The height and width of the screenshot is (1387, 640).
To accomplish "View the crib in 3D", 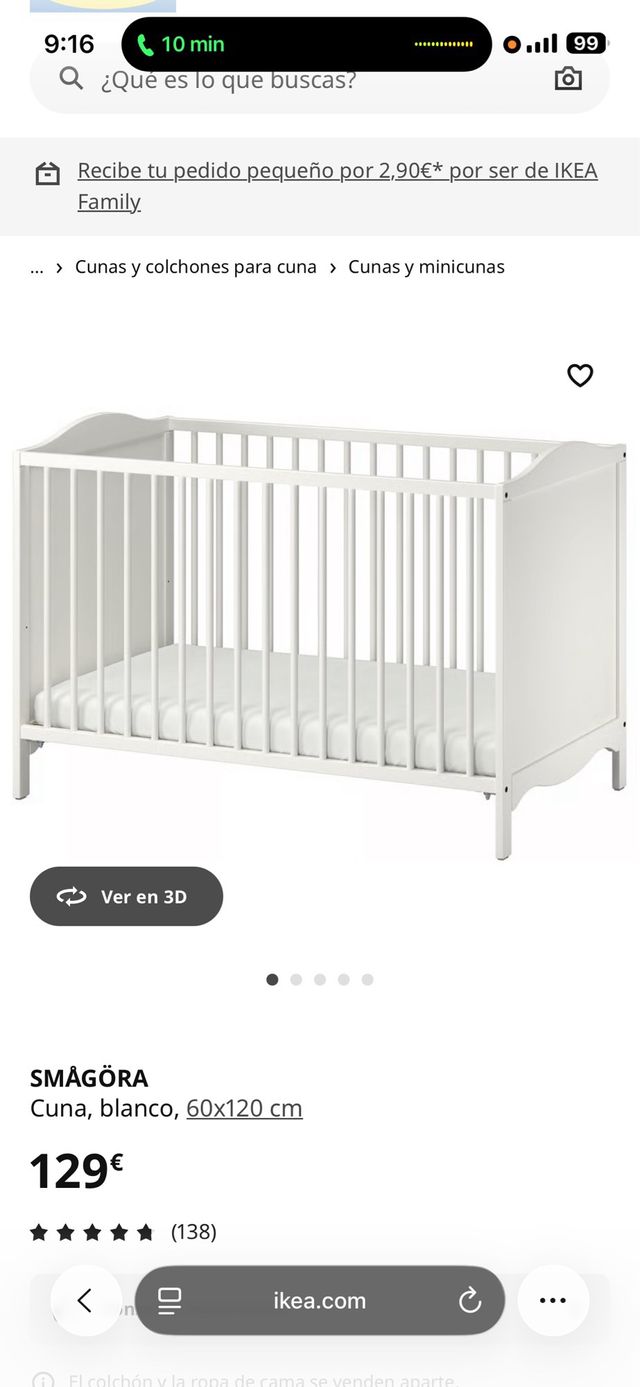I will 126,896.
